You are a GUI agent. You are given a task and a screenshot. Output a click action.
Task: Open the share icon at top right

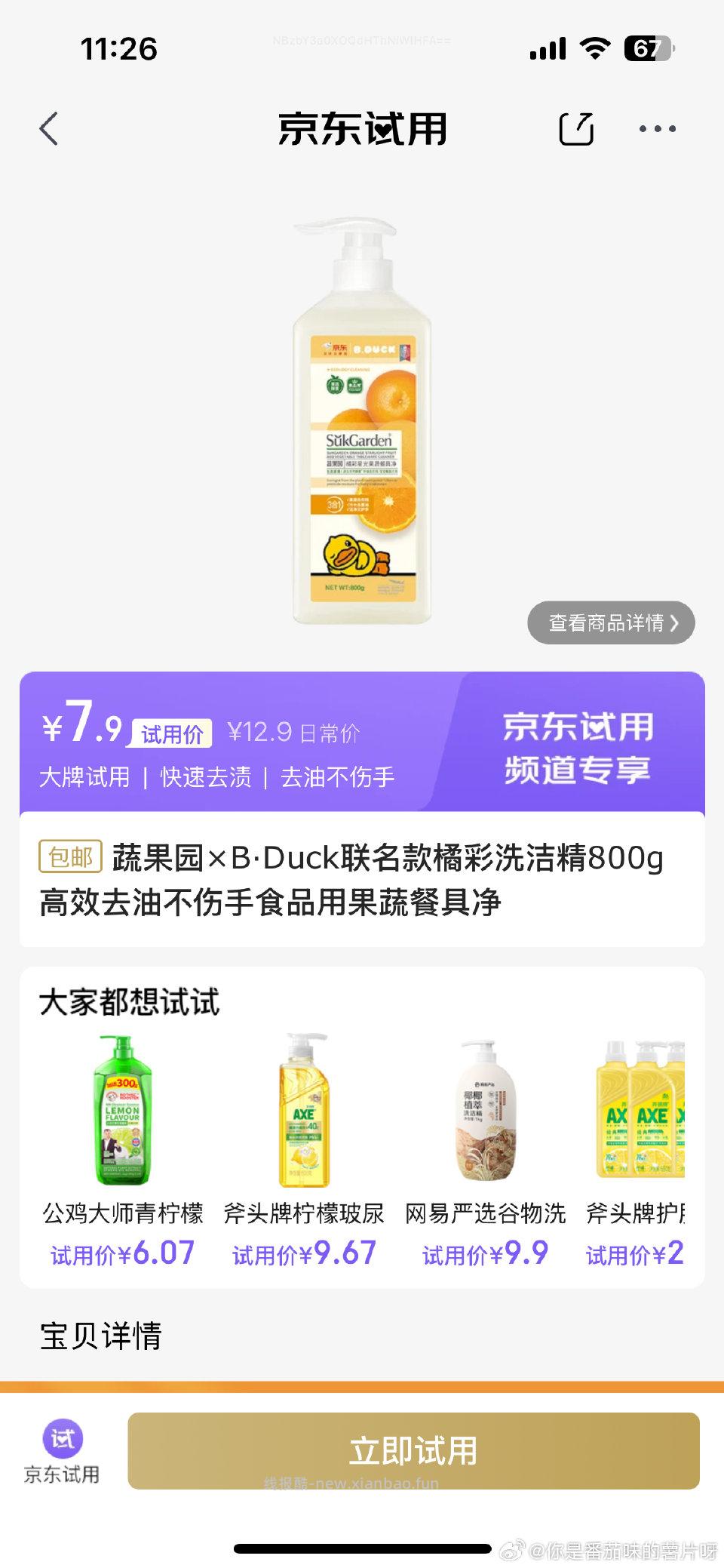(x=577, y=128)
